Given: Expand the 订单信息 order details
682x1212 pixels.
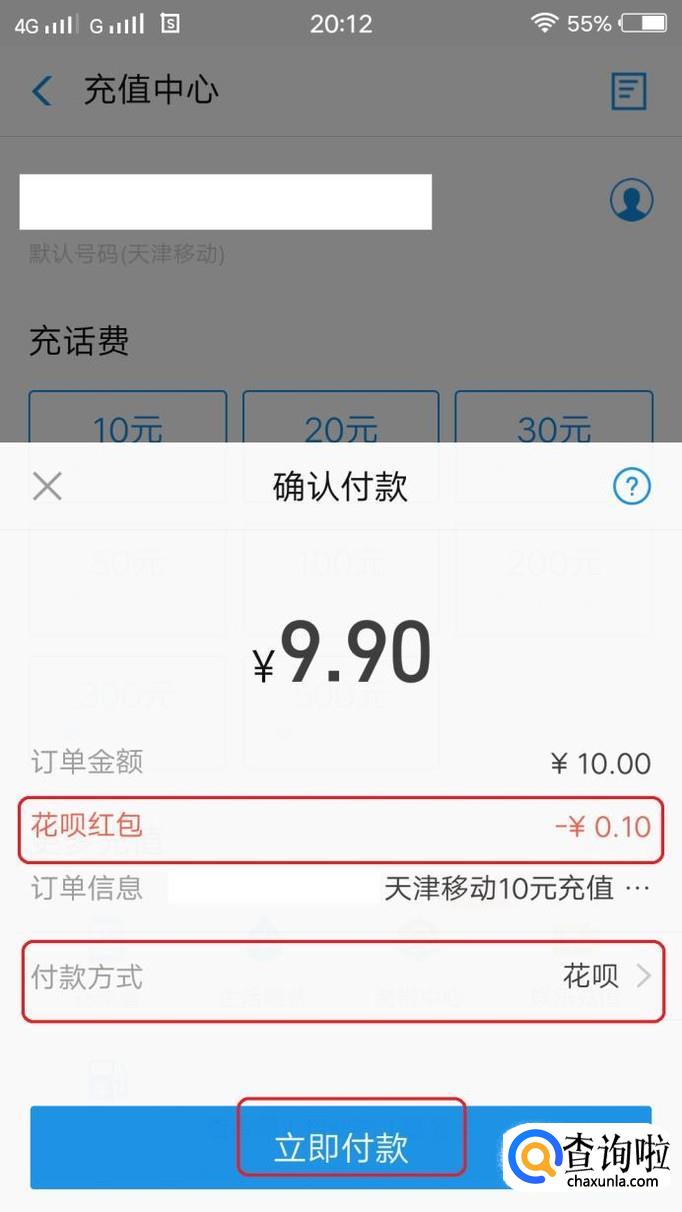Looking at the screenshot, I should point(637,888).
